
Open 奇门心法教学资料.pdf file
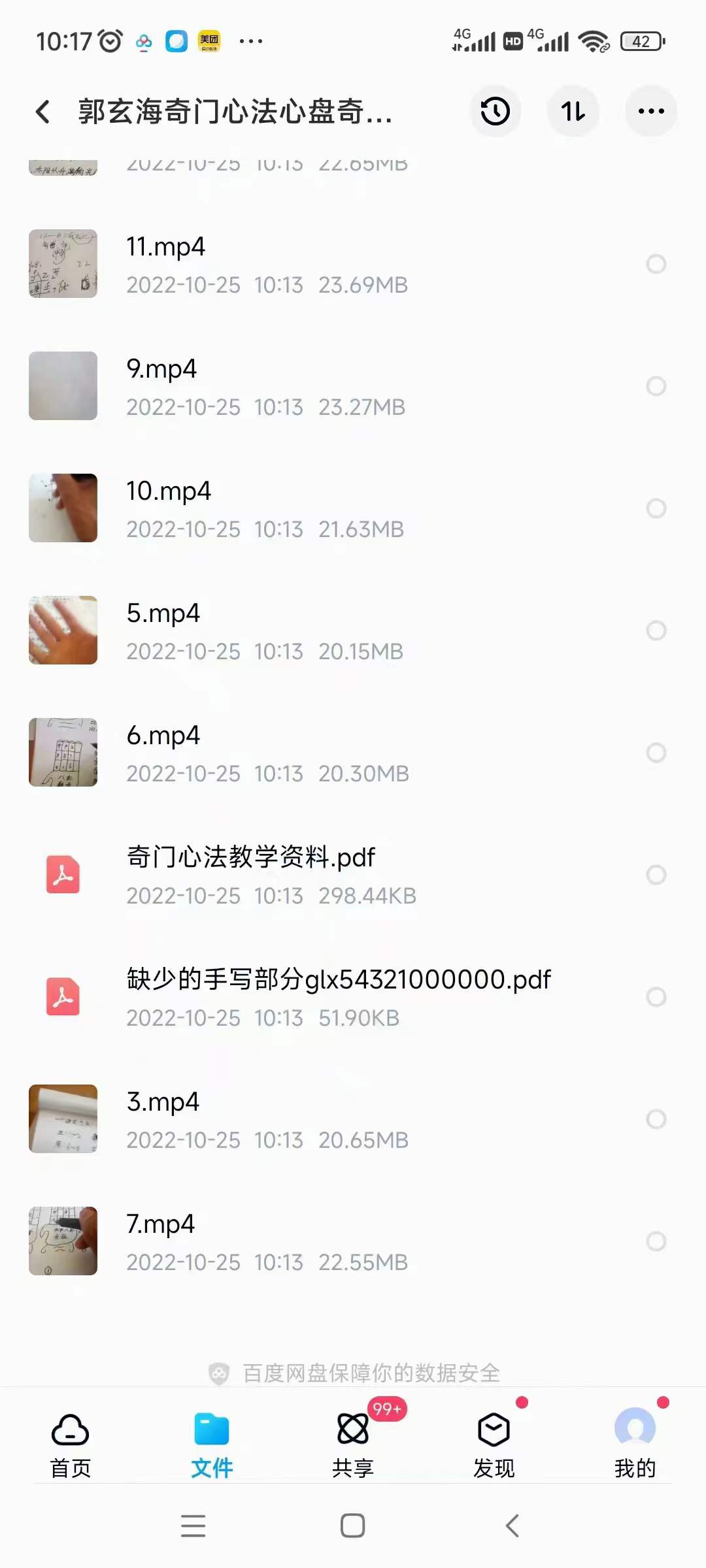[x=249, y=858]
